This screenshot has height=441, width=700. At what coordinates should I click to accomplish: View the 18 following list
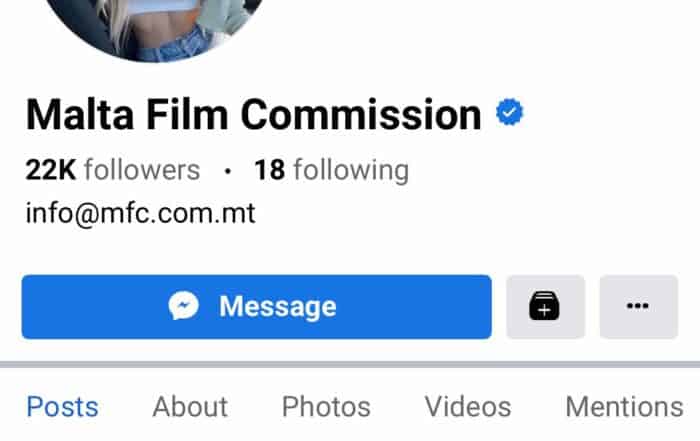tap(331, 170)
